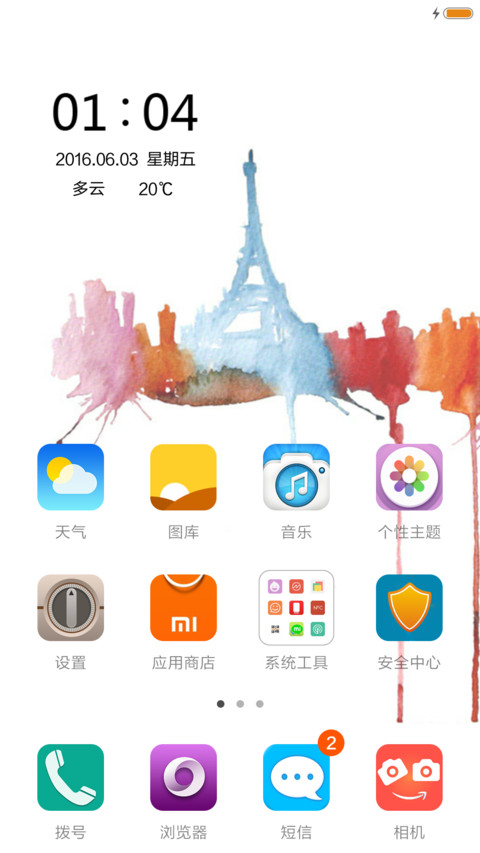Tap the 多云 20℃ weather widget line
This screenshot has width=480, height=853.
(123, 189)
